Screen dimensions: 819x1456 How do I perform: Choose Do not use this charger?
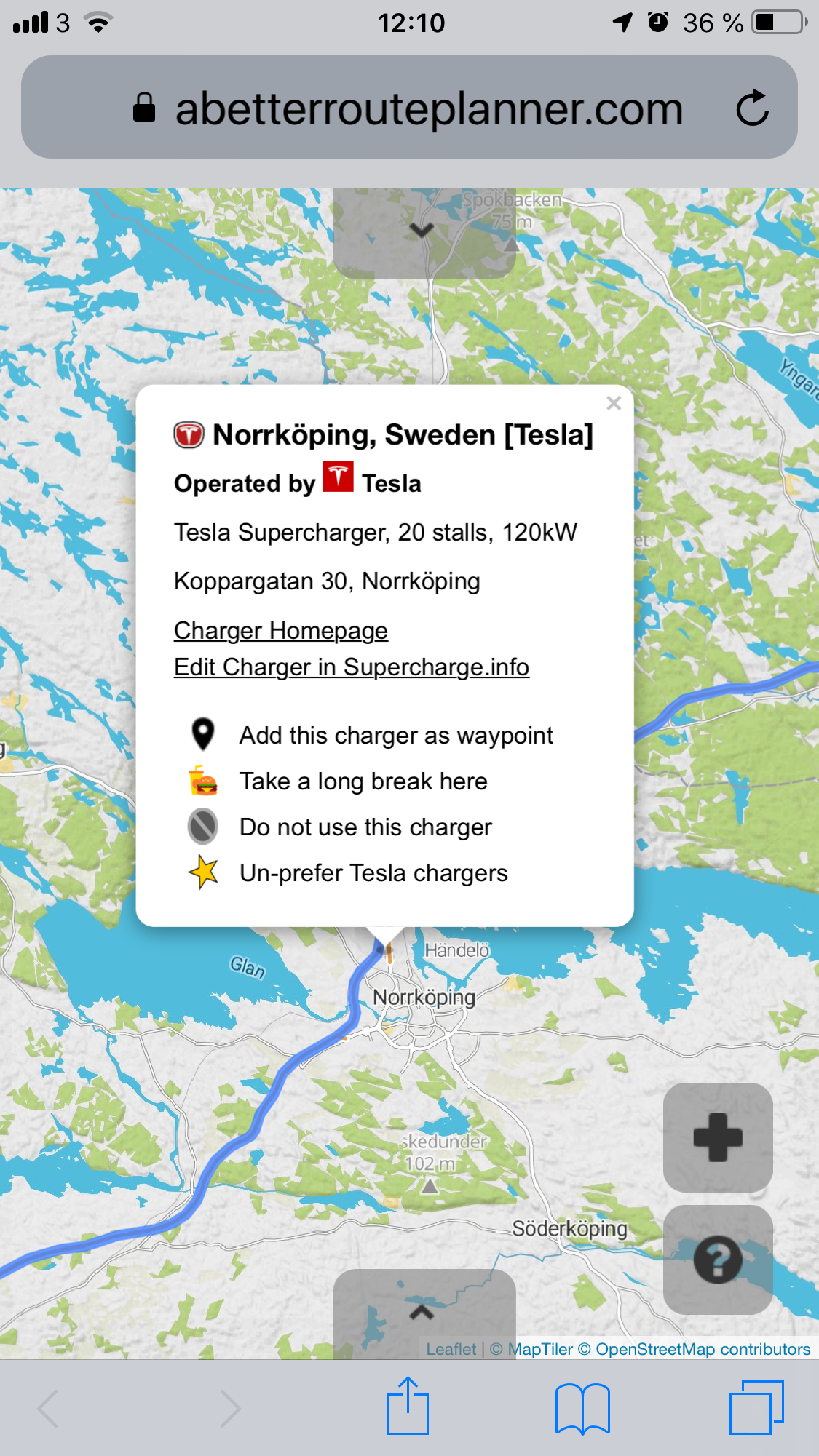click(x=365, y=827)
